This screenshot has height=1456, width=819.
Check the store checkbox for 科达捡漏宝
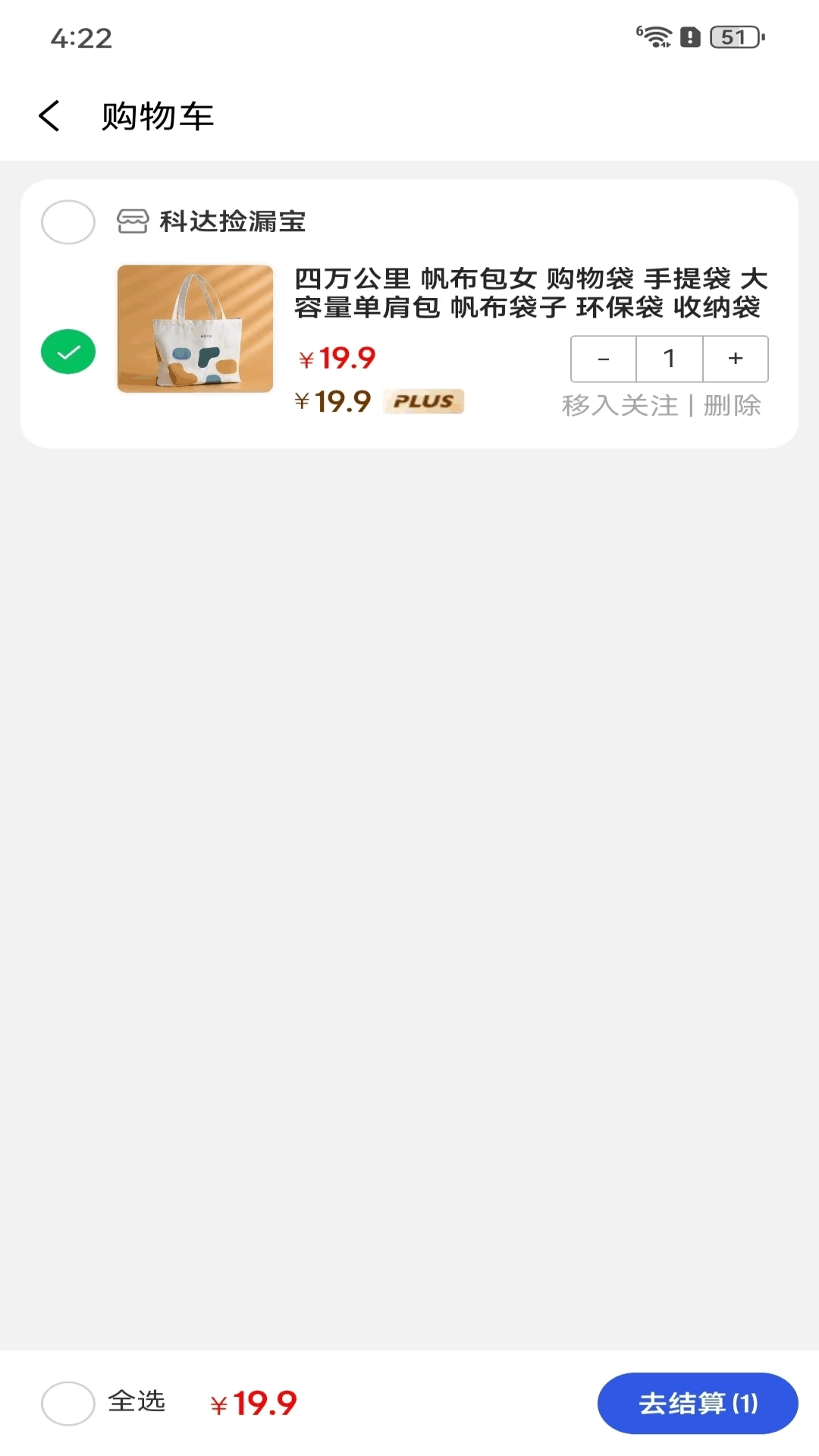pyautogui.click(x=67, y=221)
